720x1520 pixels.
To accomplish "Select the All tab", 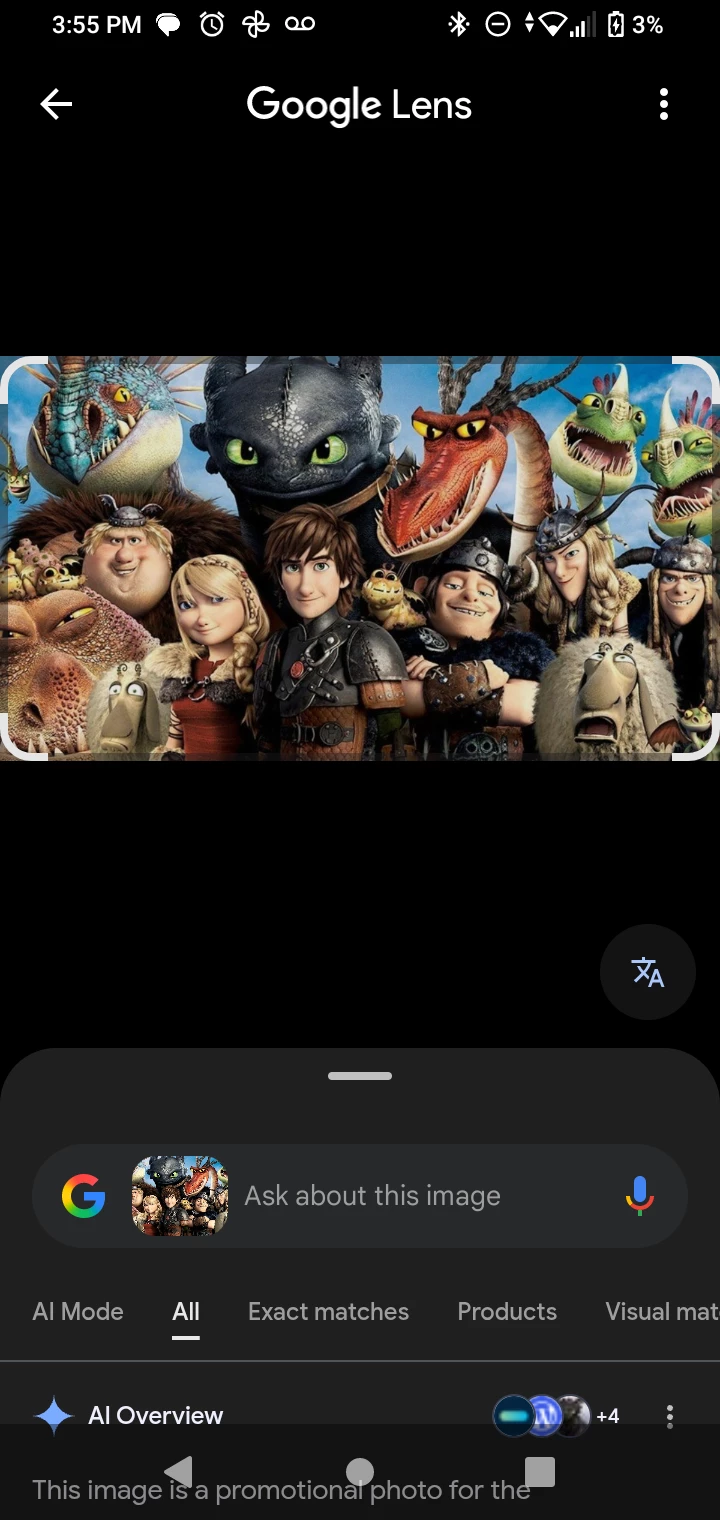I will click(x=186, y=1312).
